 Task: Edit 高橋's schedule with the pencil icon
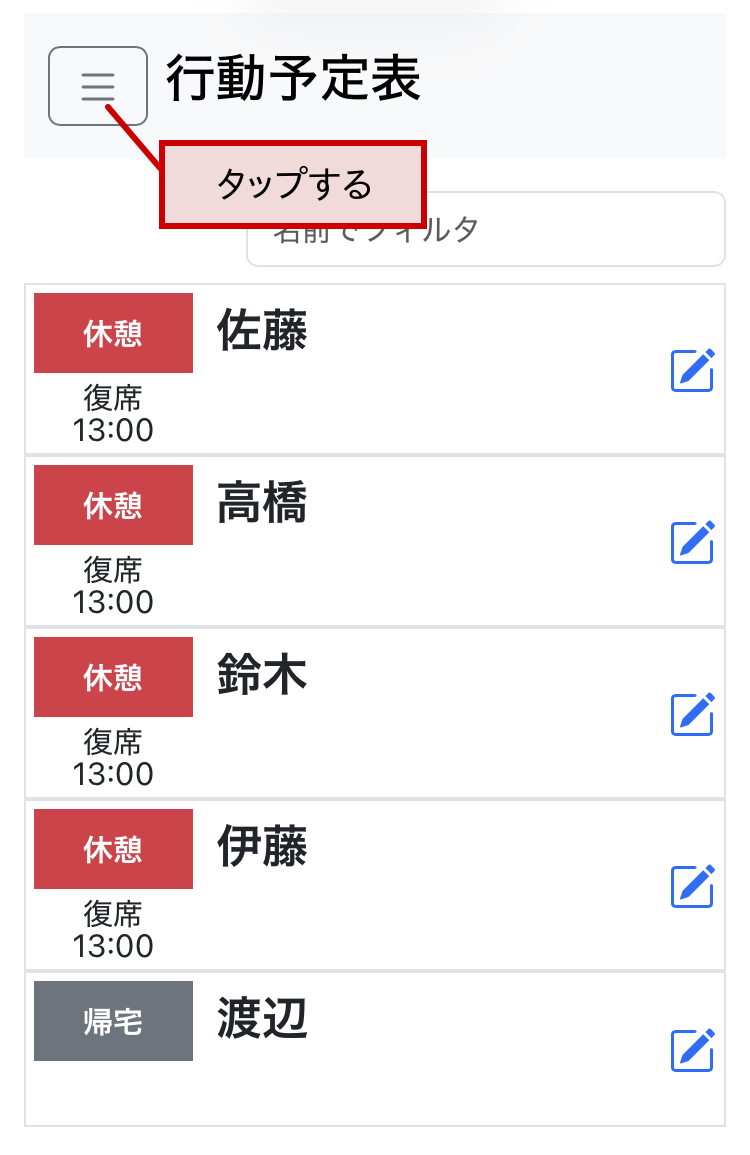(692, 543)
